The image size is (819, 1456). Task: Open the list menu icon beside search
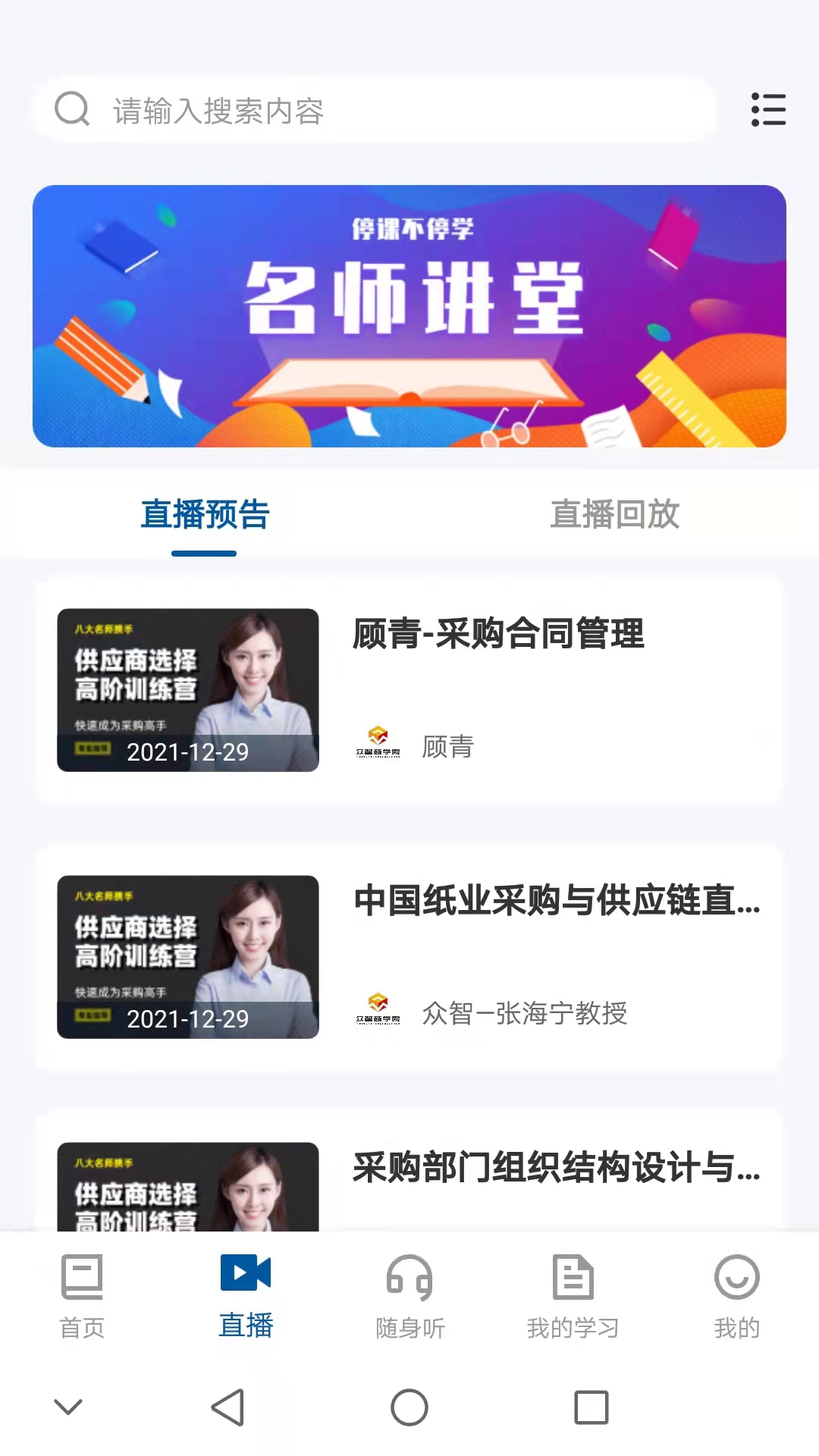tap(768, 110)
